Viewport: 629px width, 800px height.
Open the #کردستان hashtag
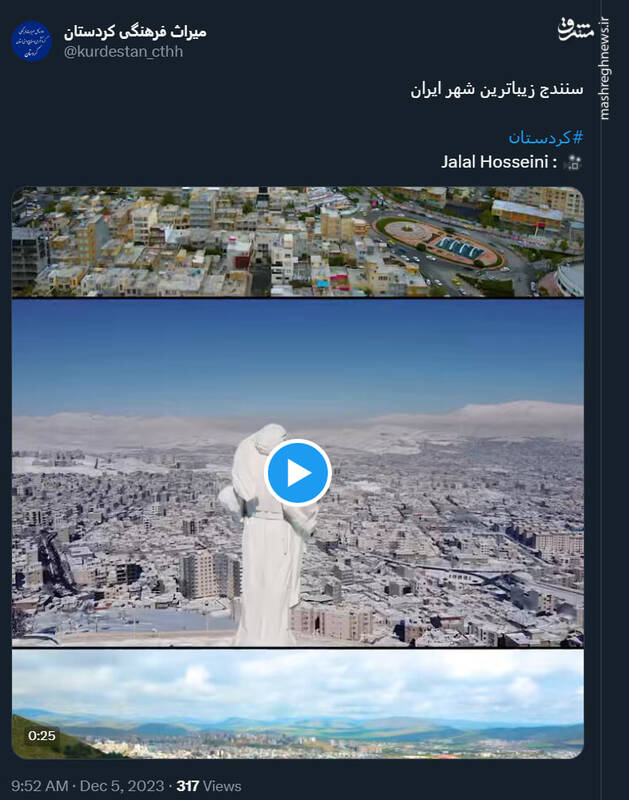point(545,137)
